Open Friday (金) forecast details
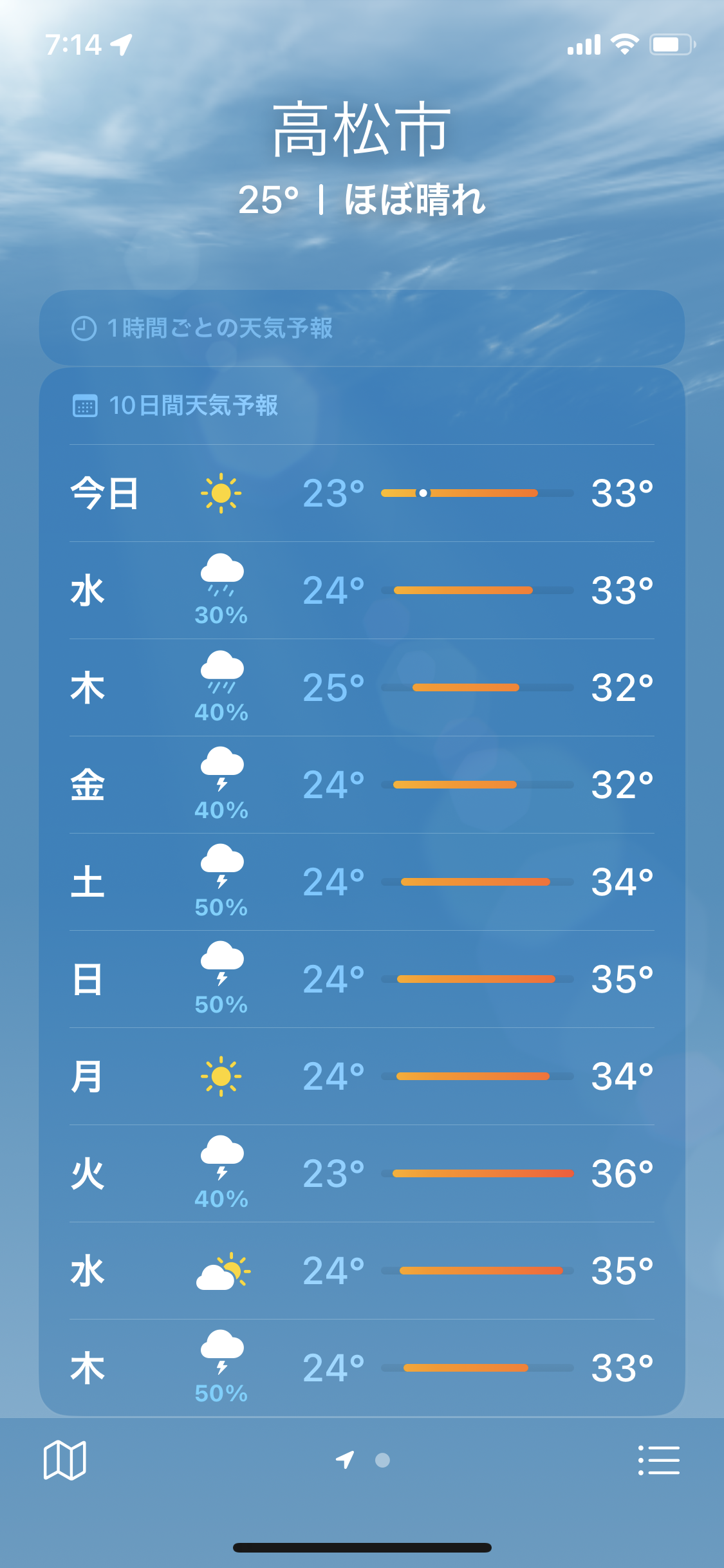 (x=362, y=785)
